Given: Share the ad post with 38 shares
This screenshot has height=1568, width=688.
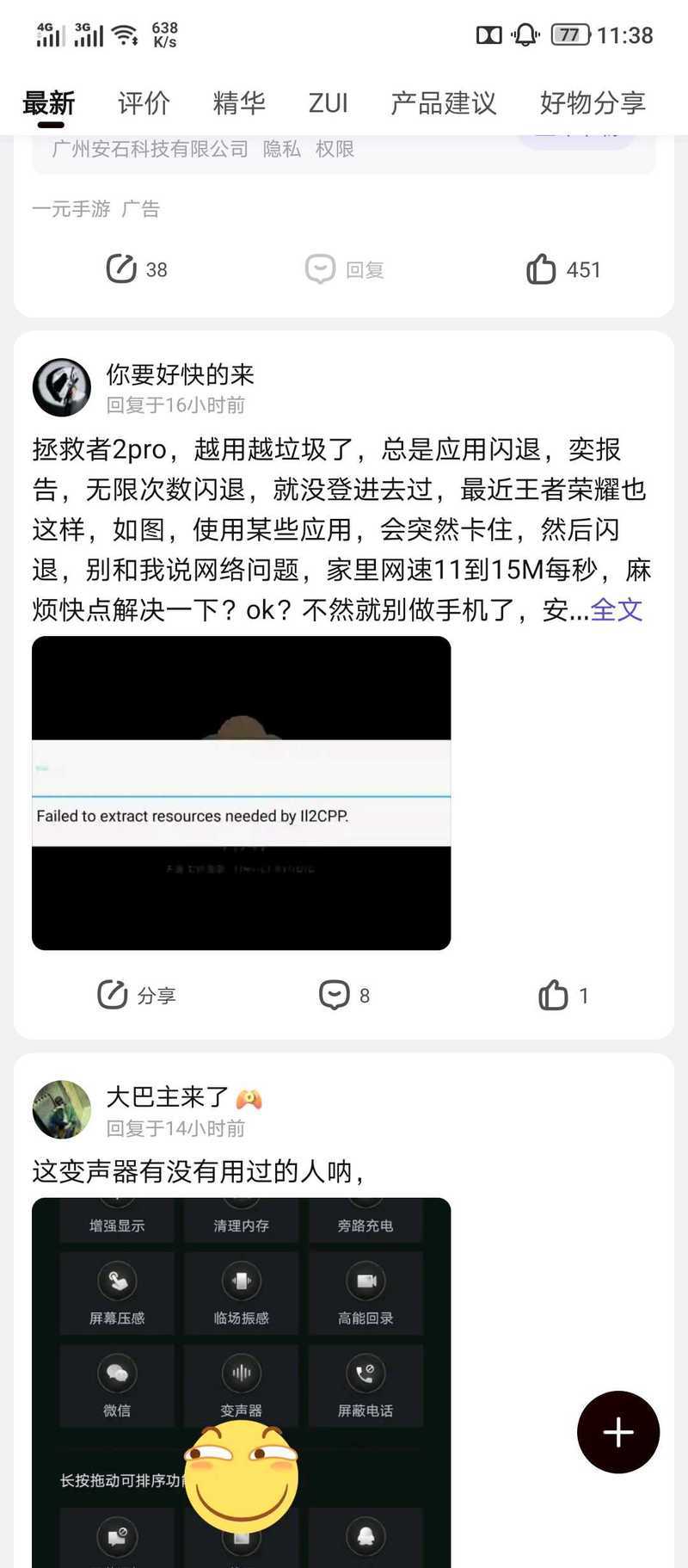Looking at the screenshot, I should [136, 269].
